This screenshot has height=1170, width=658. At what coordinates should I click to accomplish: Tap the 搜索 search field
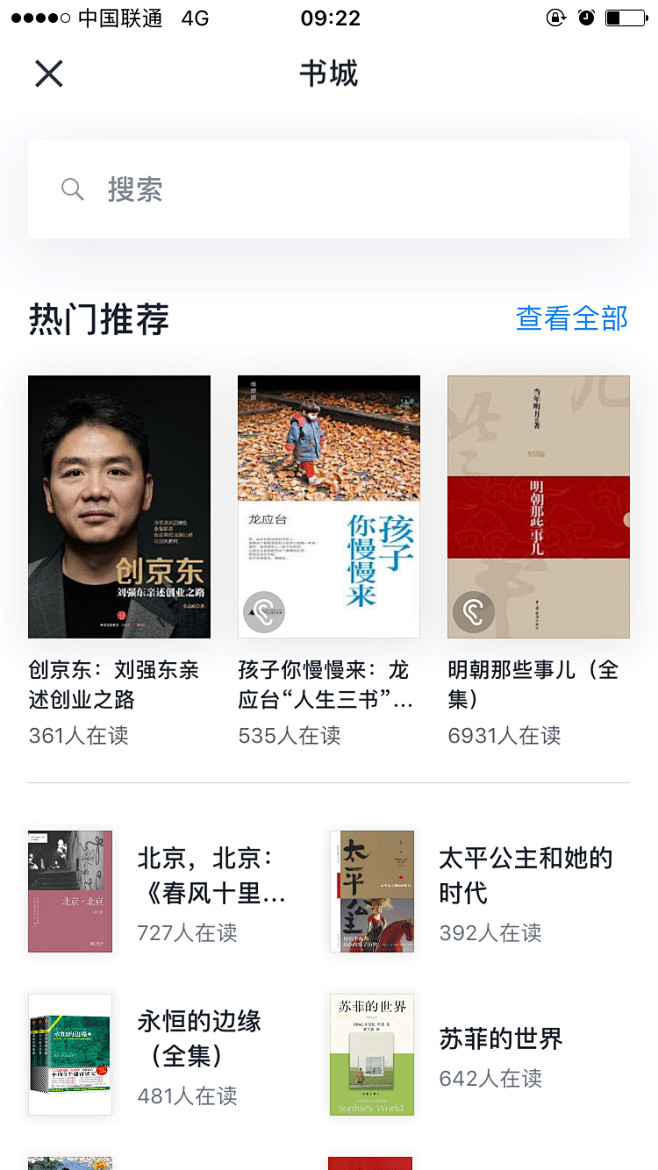(328, 189)
